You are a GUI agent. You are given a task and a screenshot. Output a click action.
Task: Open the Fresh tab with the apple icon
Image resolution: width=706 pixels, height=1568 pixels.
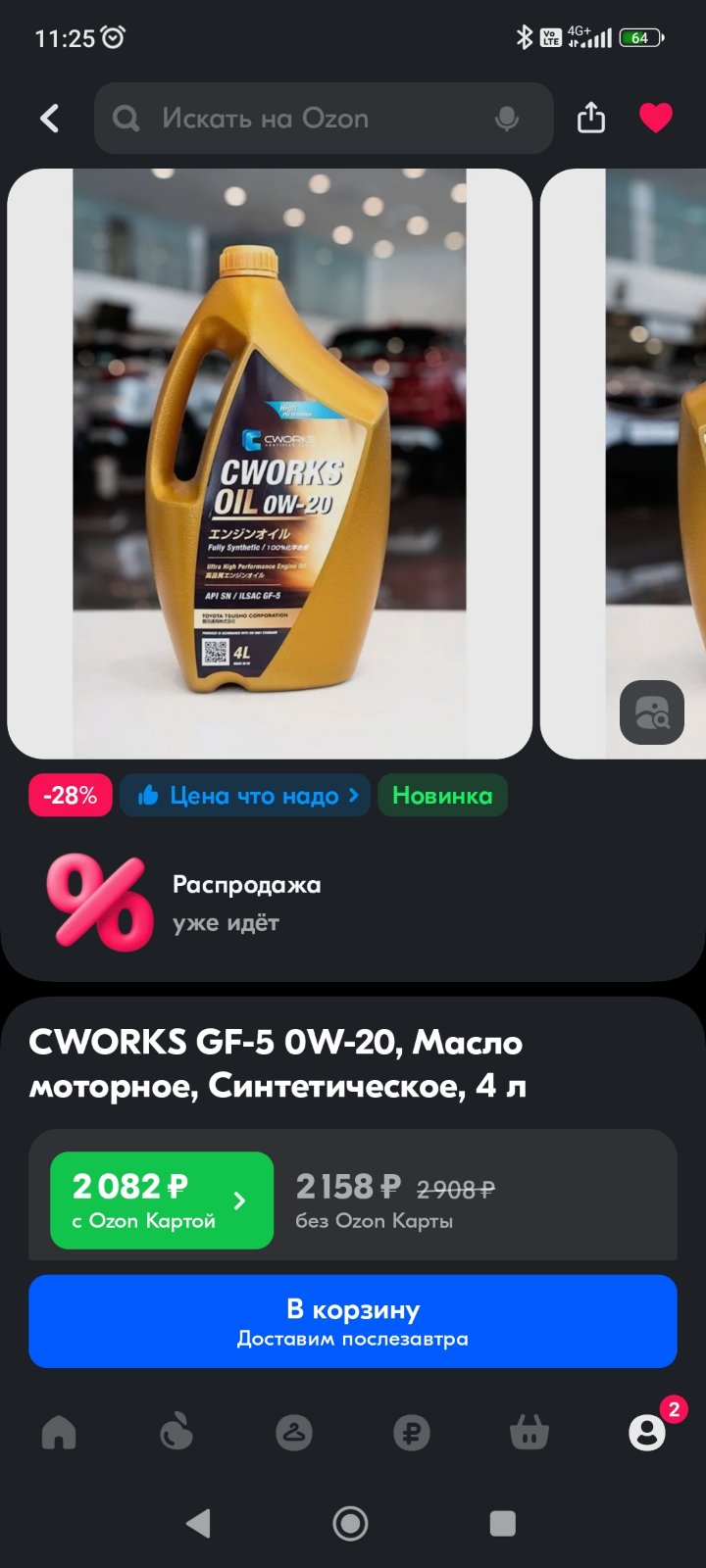pos(176,1433)
